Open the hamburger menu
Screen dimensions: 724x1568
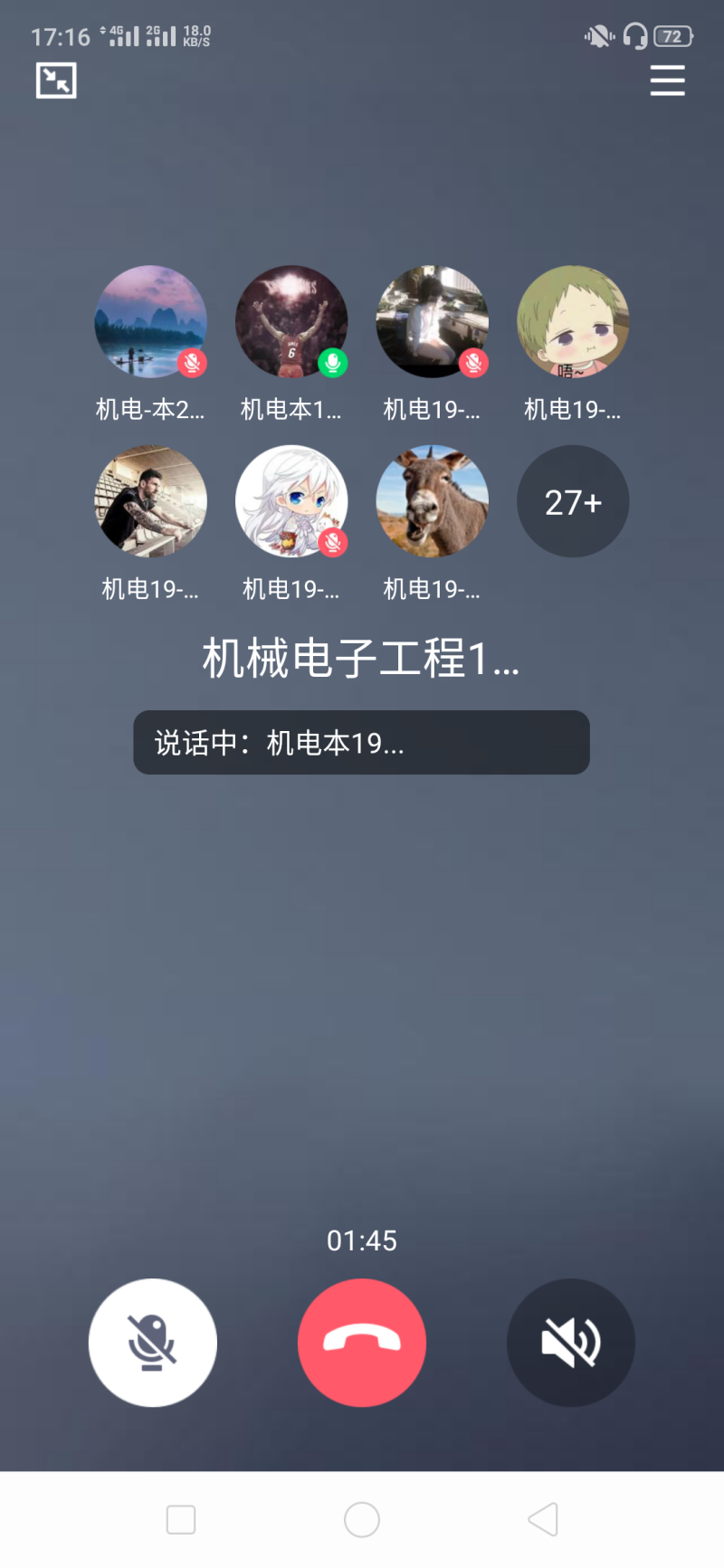pos(667,81)
